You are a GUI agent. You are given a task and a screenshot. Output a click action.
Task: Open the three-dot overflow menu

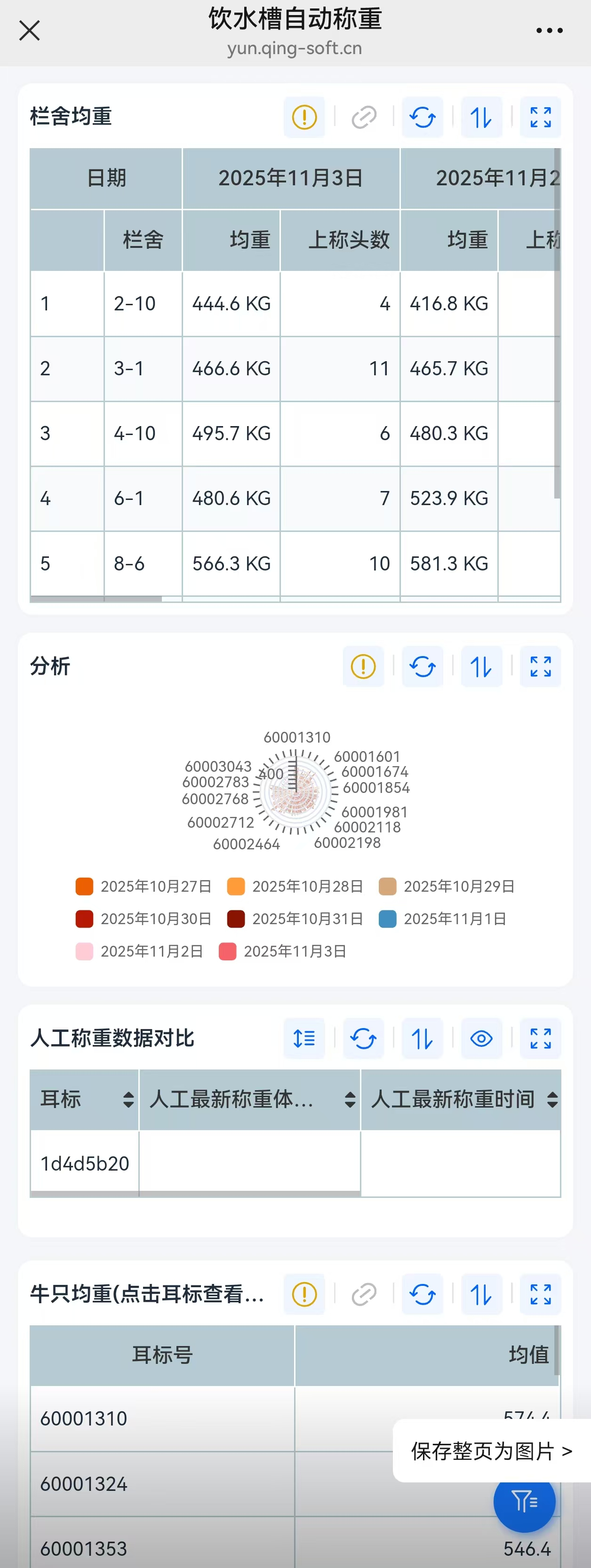[x=549, y=31]
